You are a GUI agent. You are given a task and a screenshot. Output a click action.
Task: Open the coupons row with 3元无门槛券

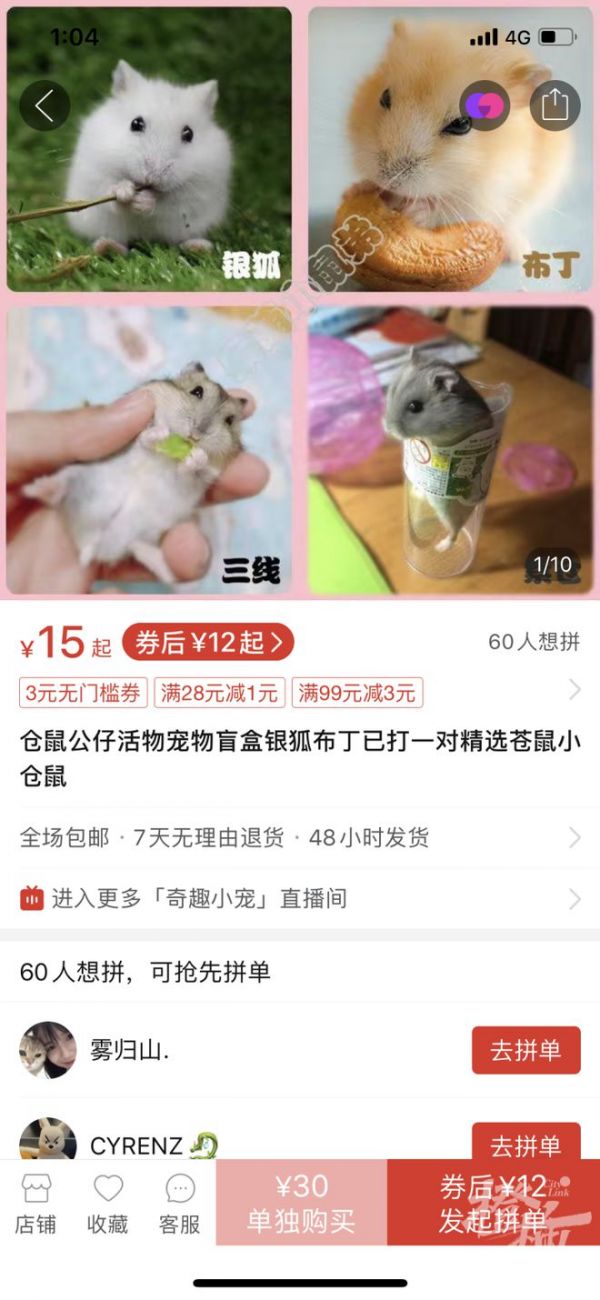[300, 691]
